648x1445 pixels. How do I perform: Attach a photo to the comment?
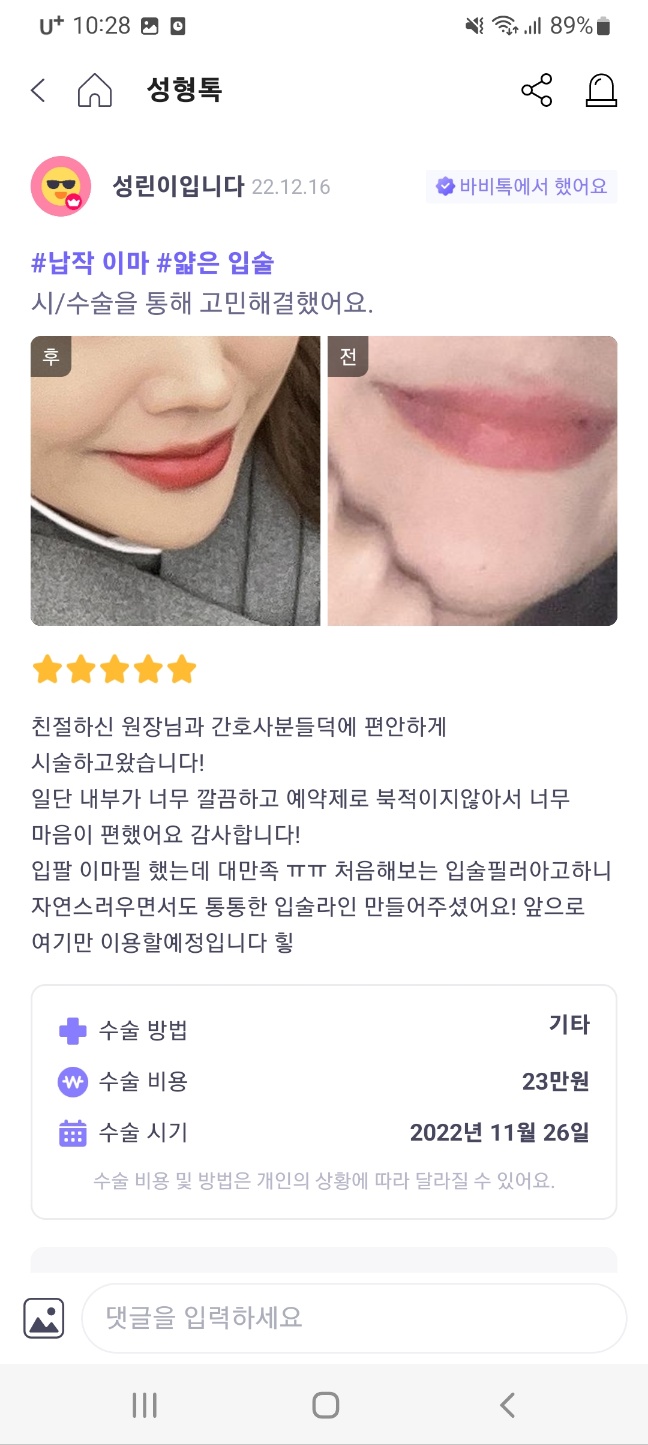[44, 1318]
